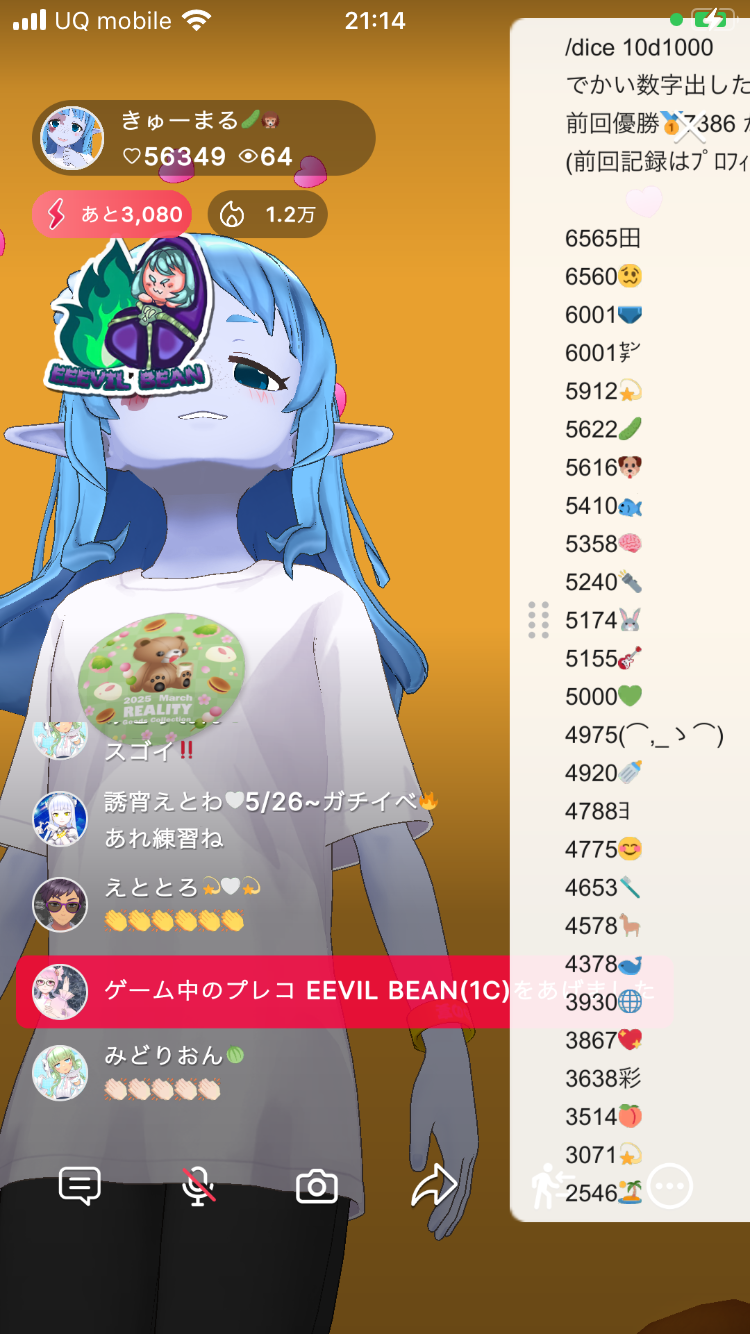
Task: Open the comment input
Action: pyautogui.click(x=80, y=1187)
